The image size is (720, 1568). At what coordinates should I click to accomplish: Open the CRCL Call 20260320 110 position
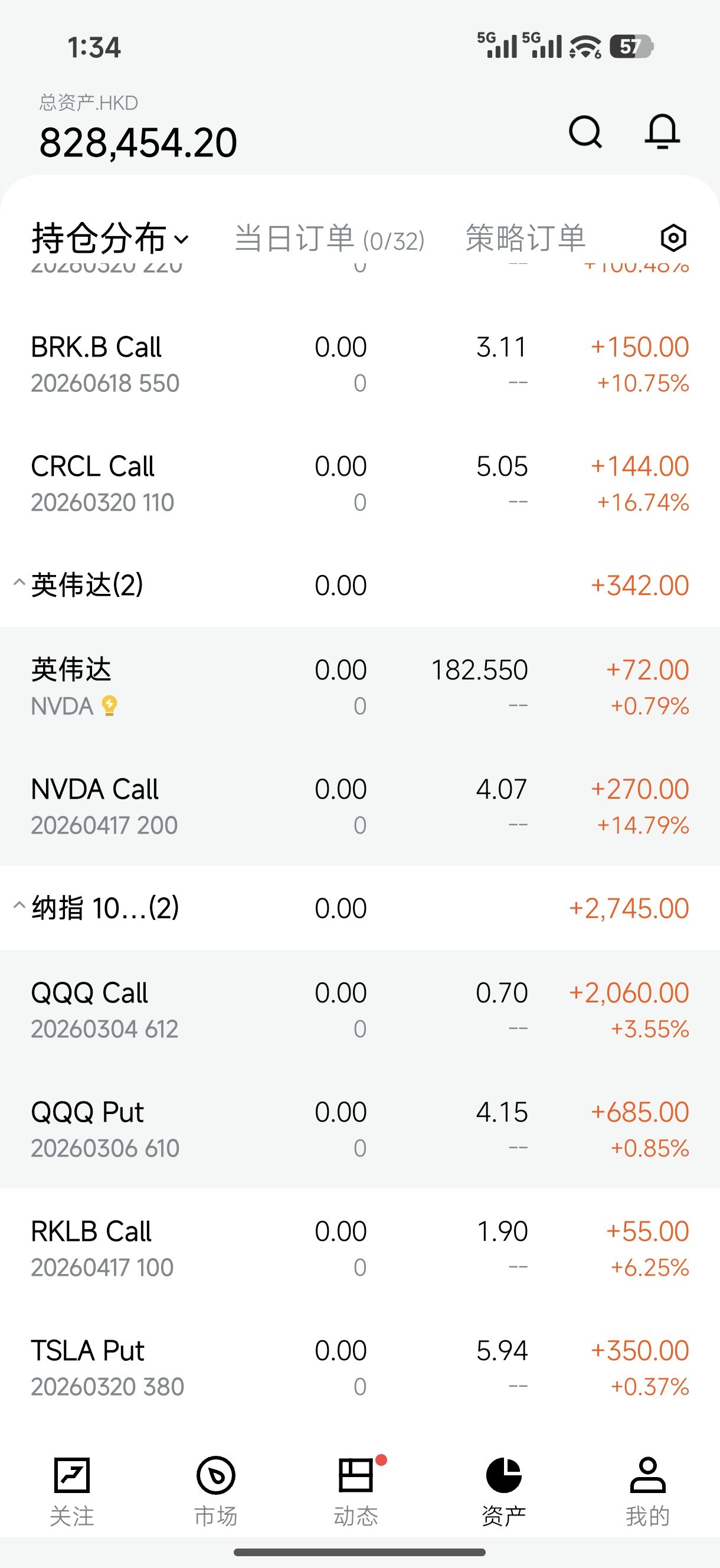pyautogui.click(x=359, y=484)
